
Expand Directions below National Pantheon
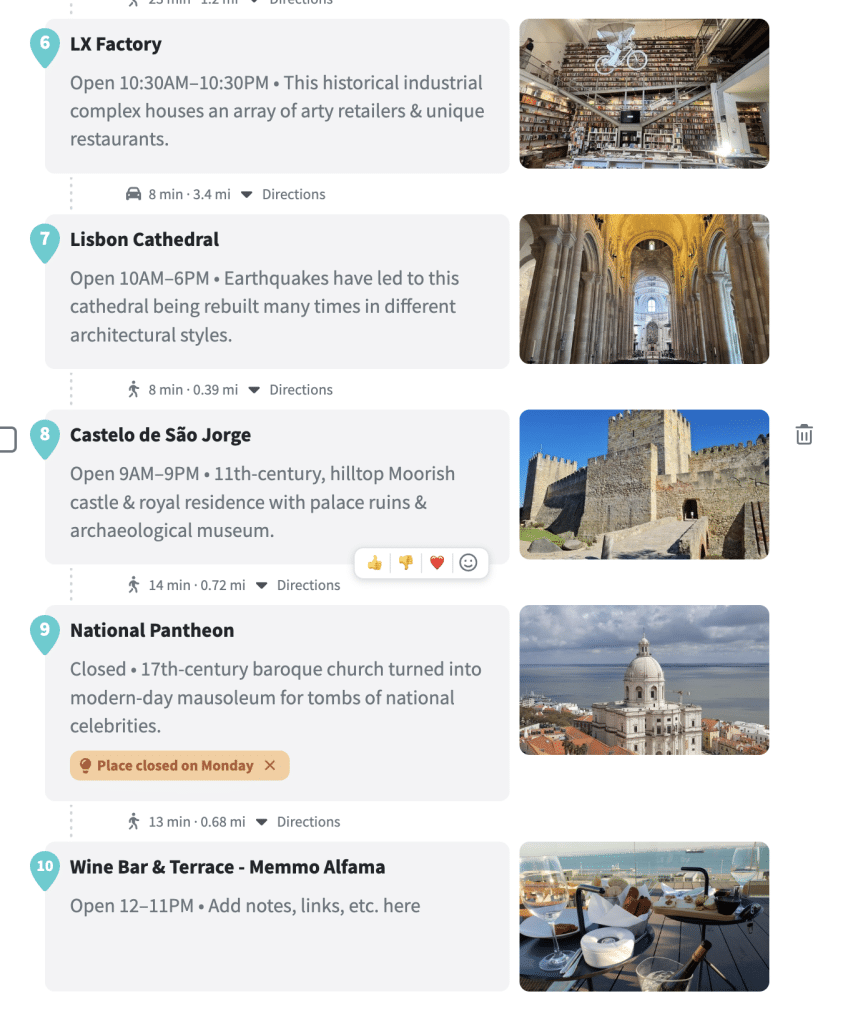pyautogui.click(x=298, y=822)
